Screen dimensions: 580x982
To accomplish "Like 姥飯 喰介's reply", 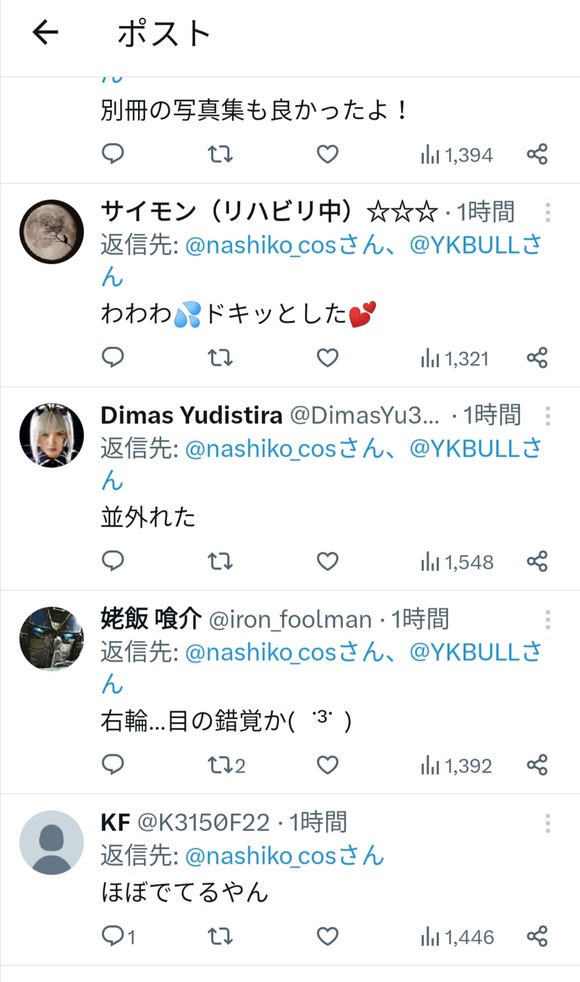I will (x=327, y=765).
